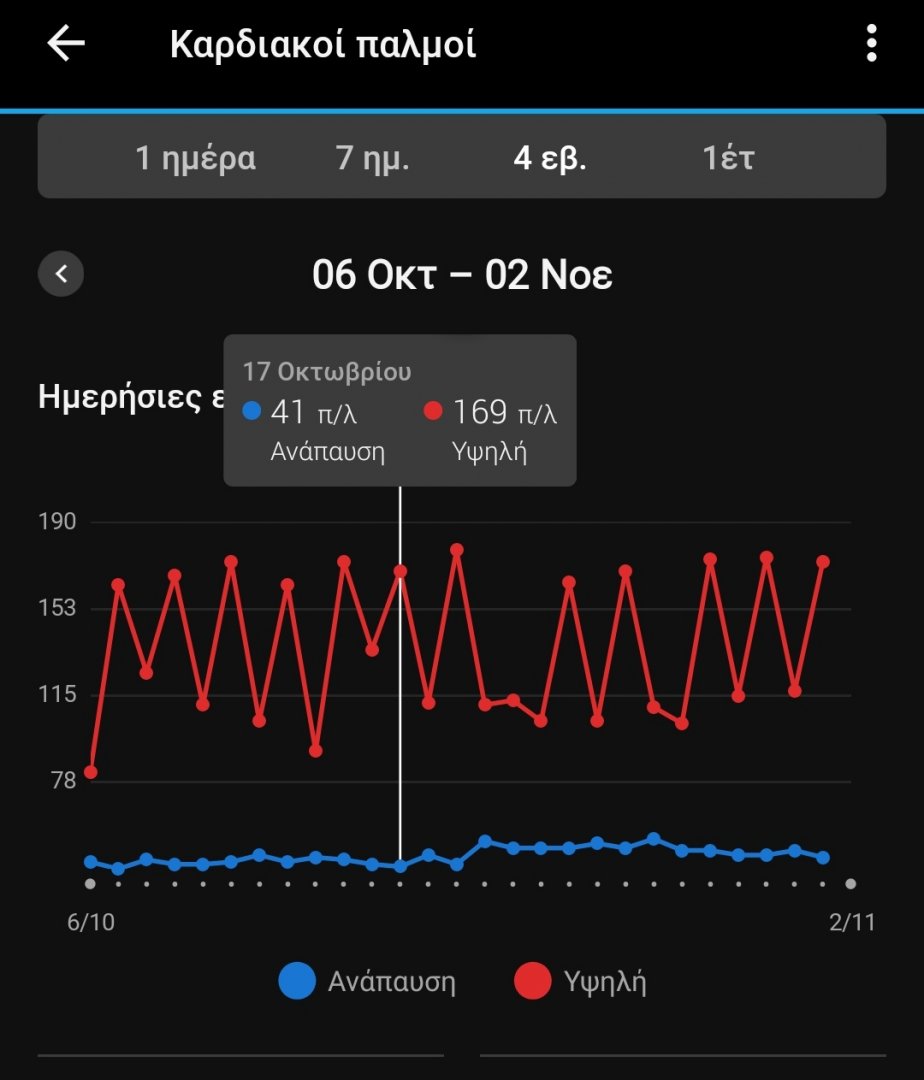Screen dimensions: 924x1080
Task: Switch to the 1 ημέρα view
Action: tap(196, 158)
